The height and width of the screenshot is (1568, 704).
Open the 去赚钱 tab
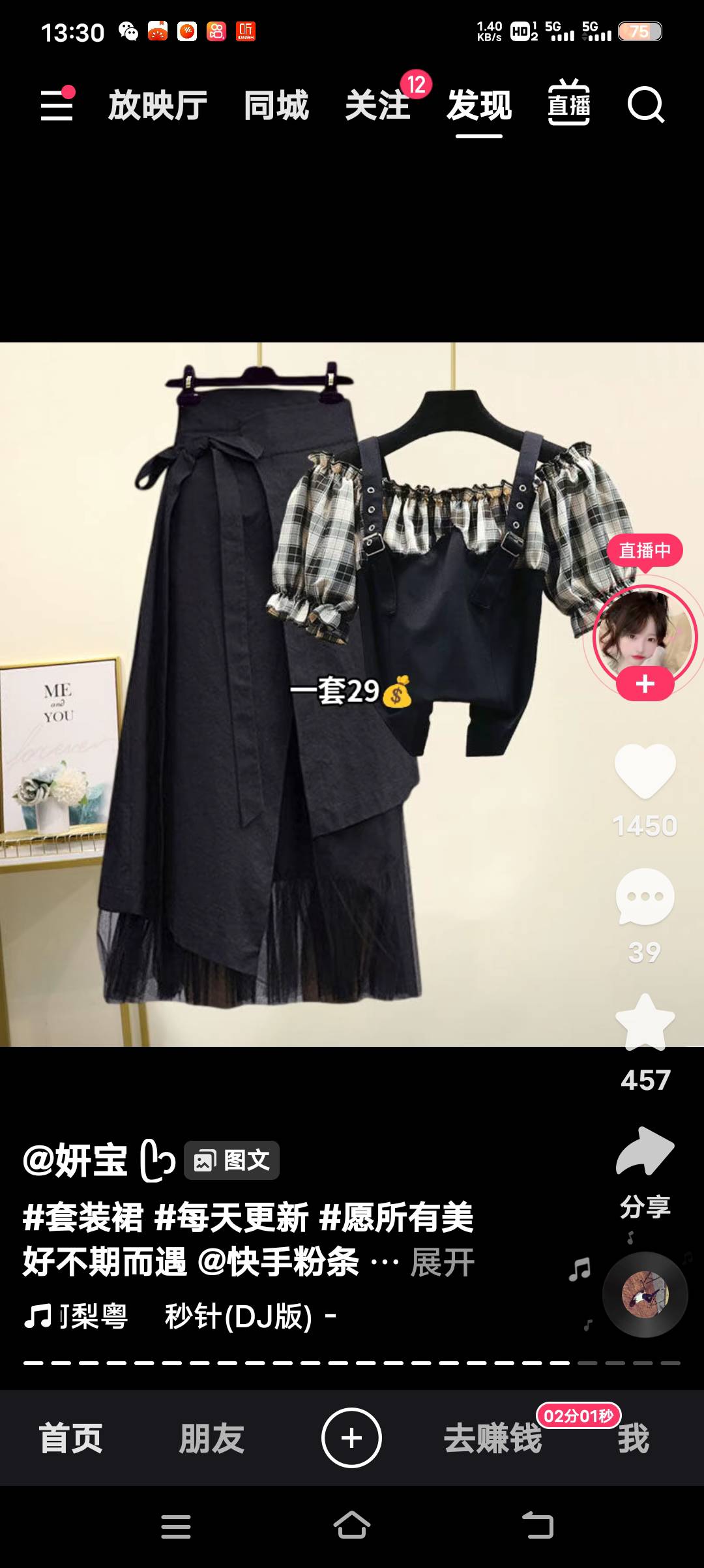[493, 1438]
